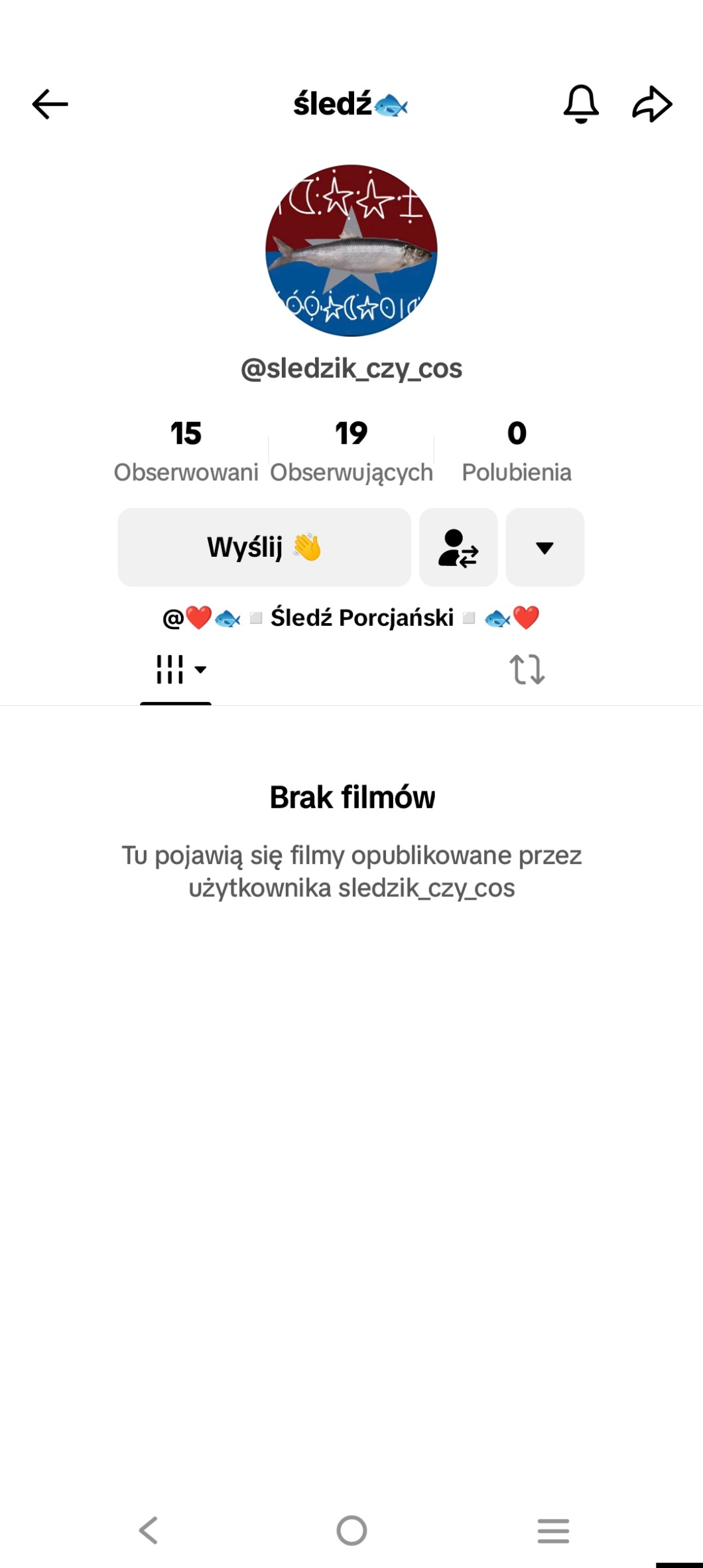Share this profile
Image resolution: width=703 pixels, height=1568 pixels.
652,104
